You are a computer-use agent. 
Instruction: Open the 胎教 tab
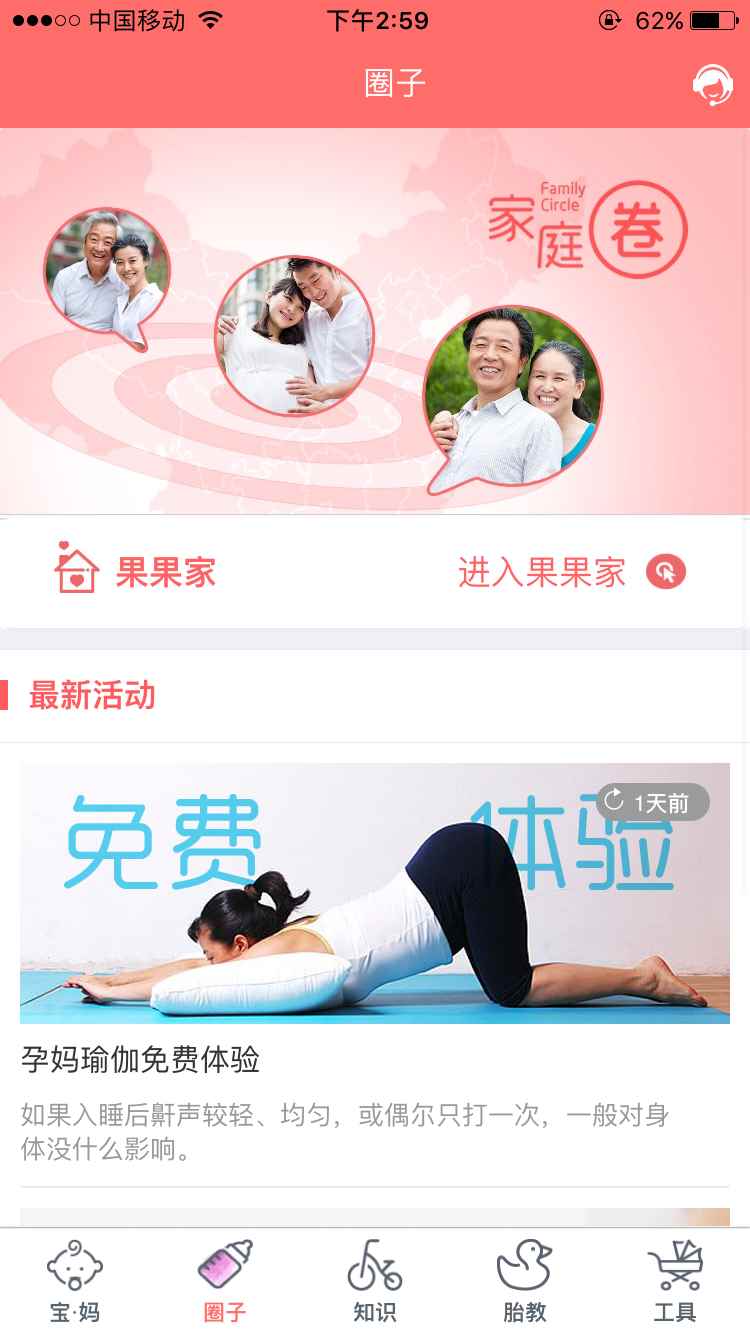[525, 1281]
